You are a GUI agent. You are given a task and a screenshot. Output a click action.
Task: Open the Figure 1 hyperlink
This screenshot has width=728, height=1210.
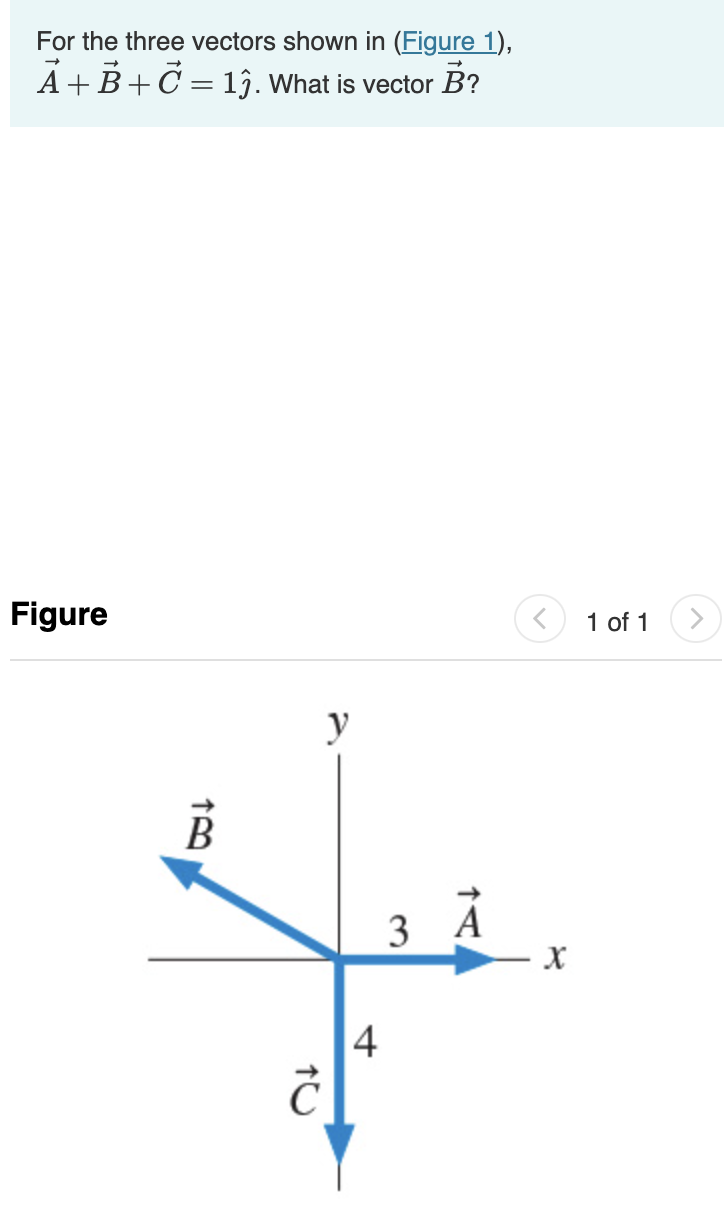click(x=448, y=41)
